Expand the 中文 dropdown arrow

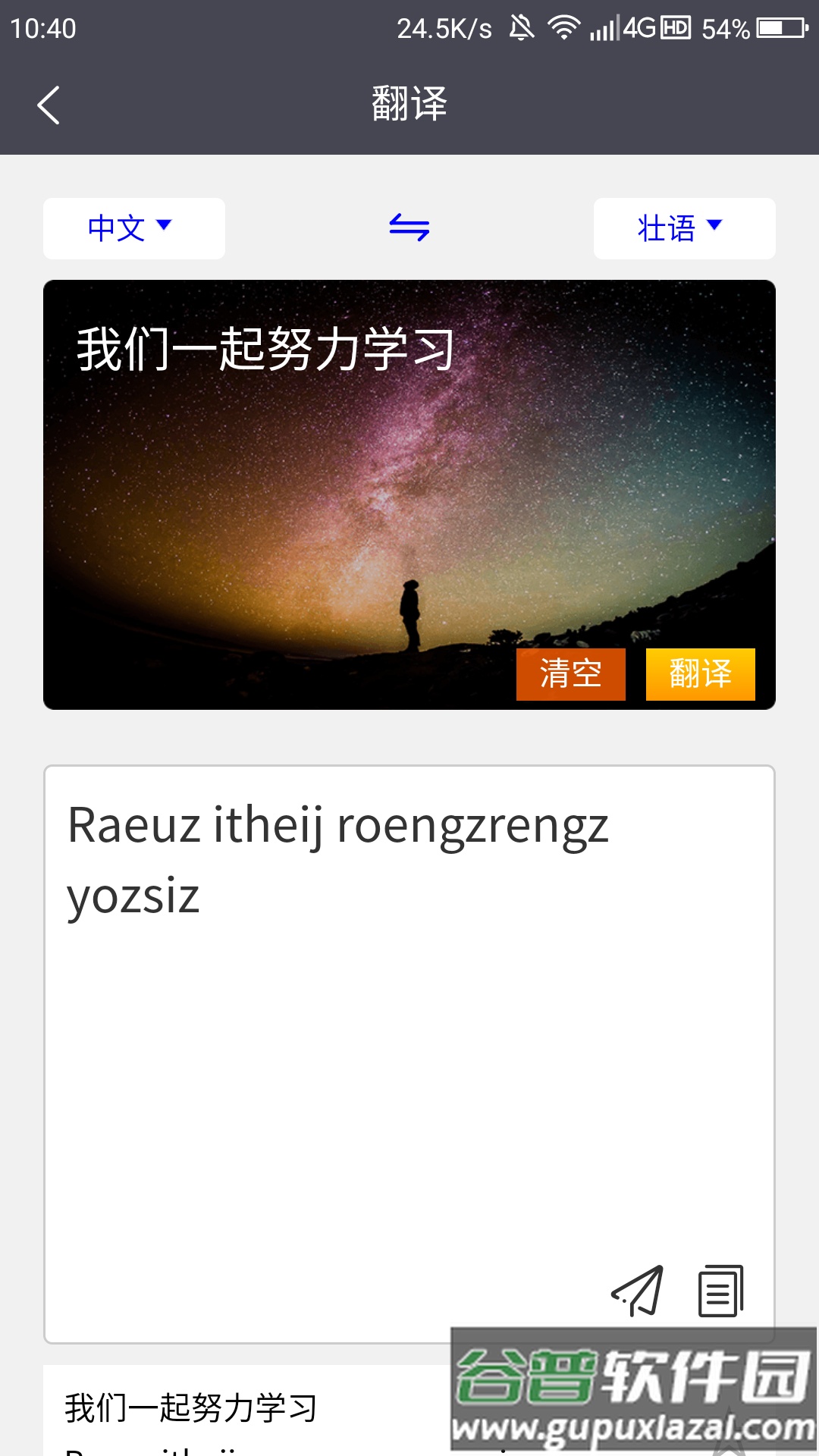[x=164, y=225]
